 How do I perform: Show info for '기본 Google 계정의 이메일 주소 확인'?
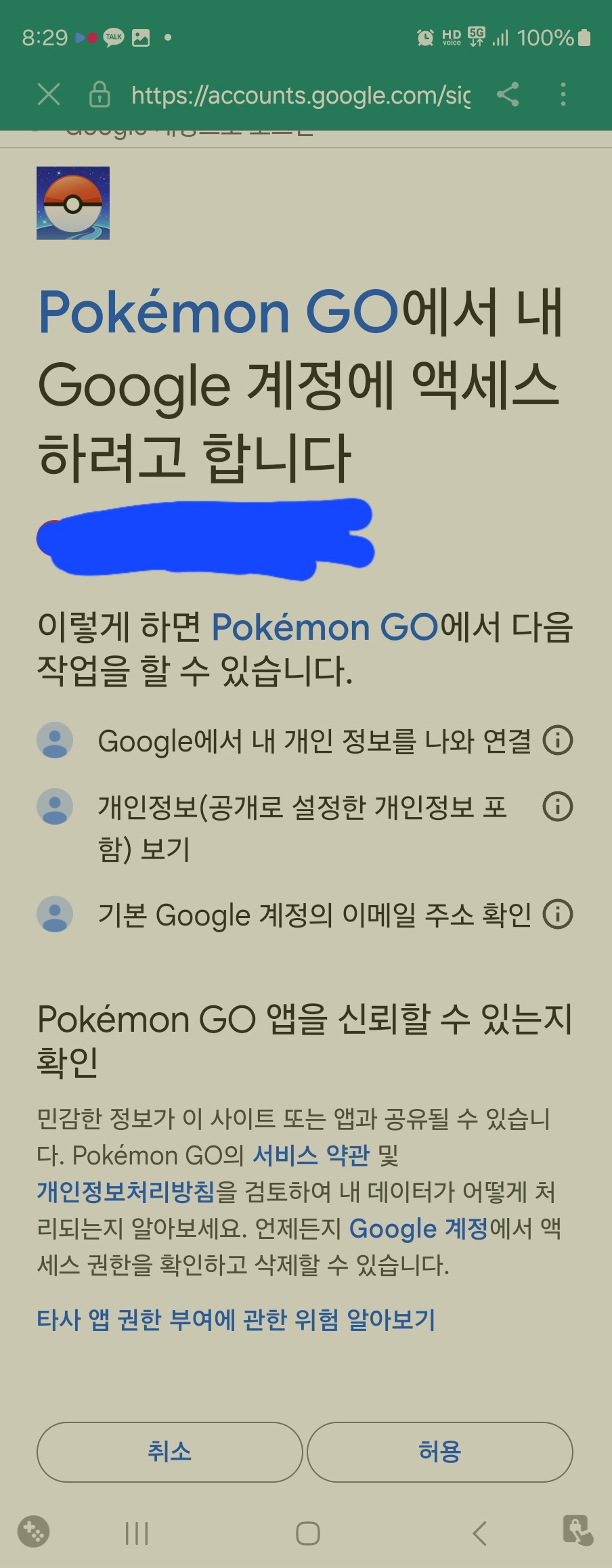pyautogui.click(x=558, y=915)
